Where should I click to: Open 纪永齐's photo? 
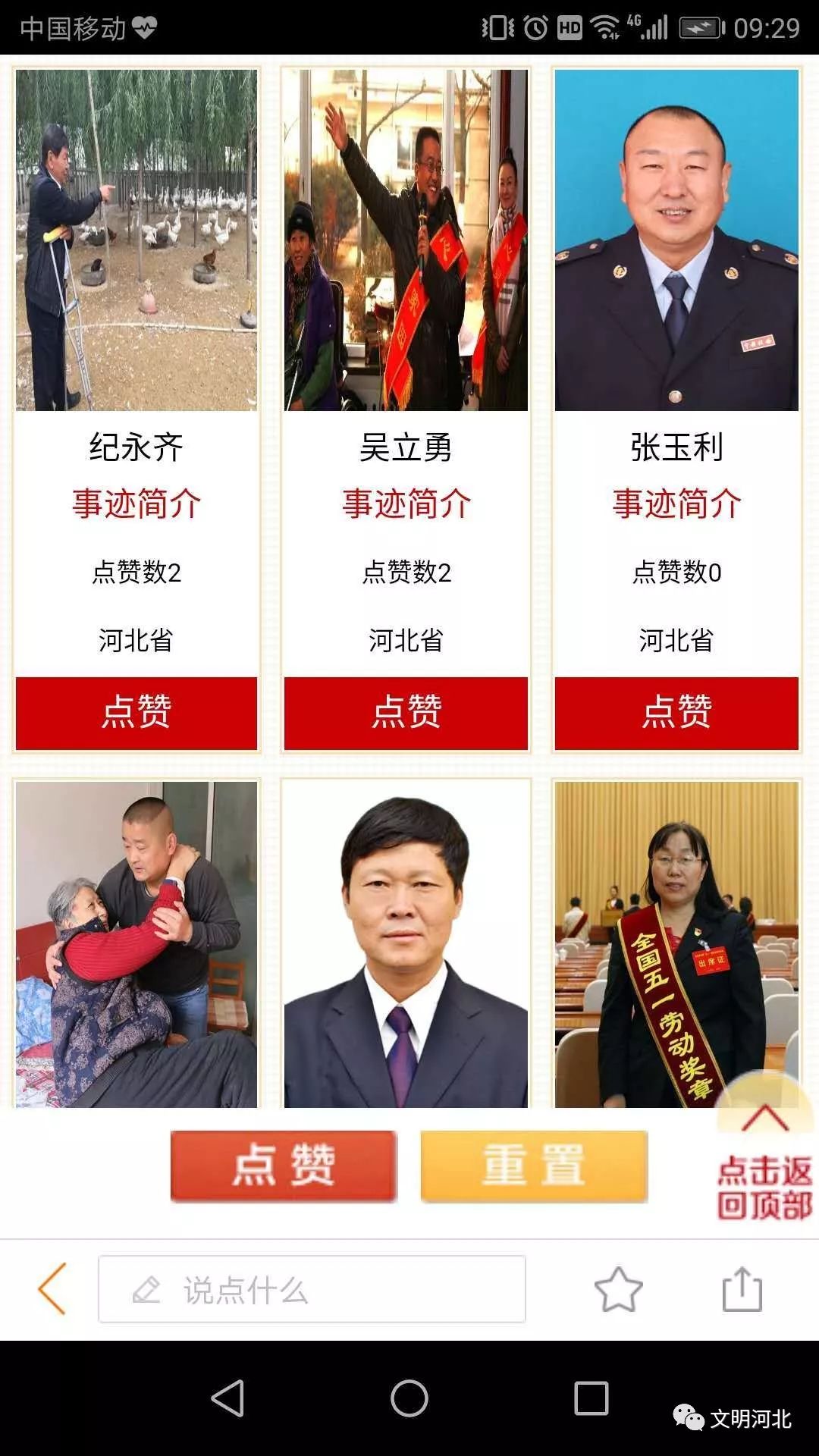136,240
